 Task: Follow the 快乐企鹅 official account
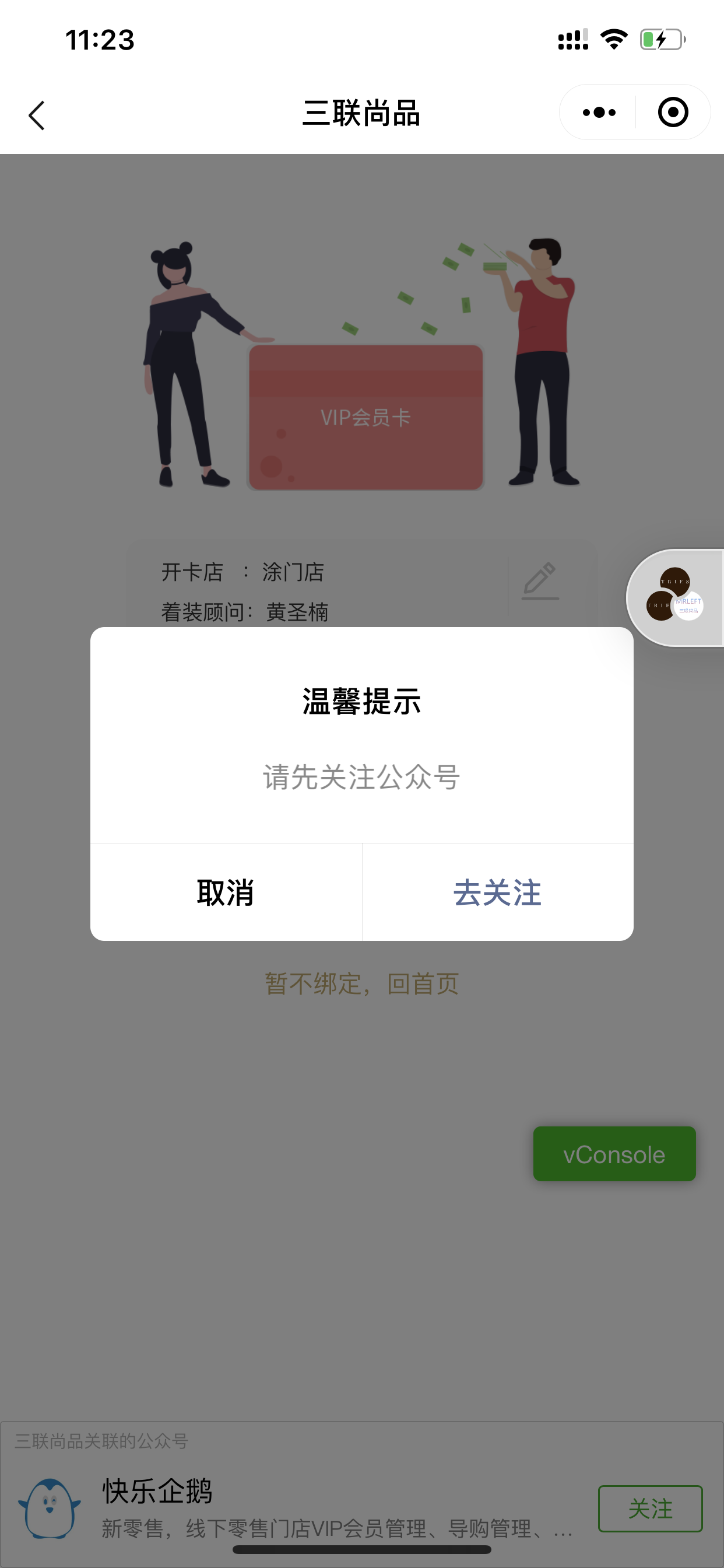(x=650, y=1508)
